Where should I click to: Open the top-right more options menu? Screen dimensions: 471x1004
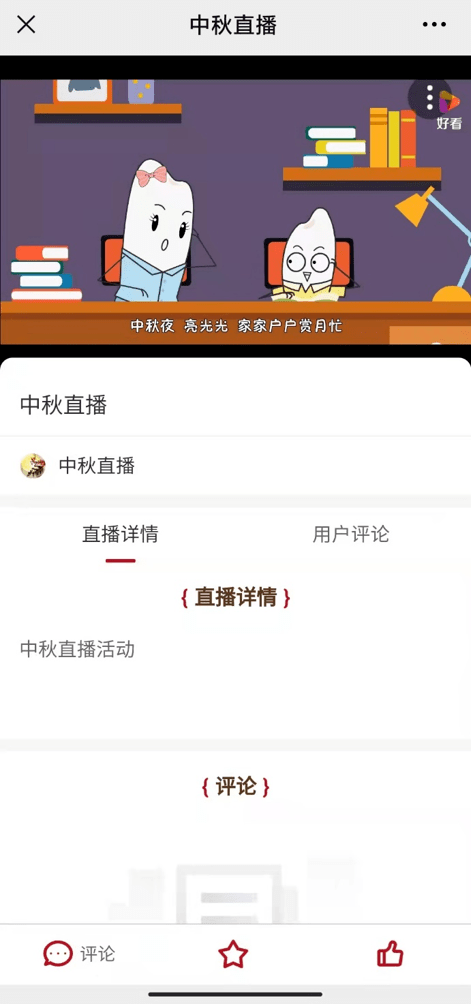point(435,25)
